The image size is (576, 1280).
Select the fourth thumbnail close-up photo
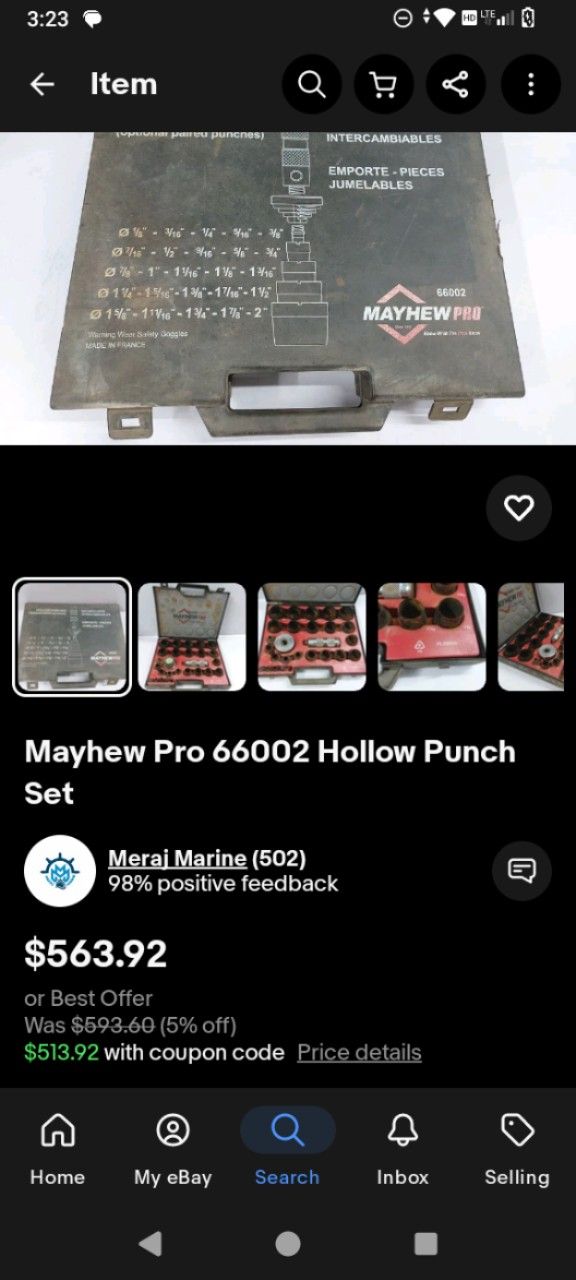432,637
